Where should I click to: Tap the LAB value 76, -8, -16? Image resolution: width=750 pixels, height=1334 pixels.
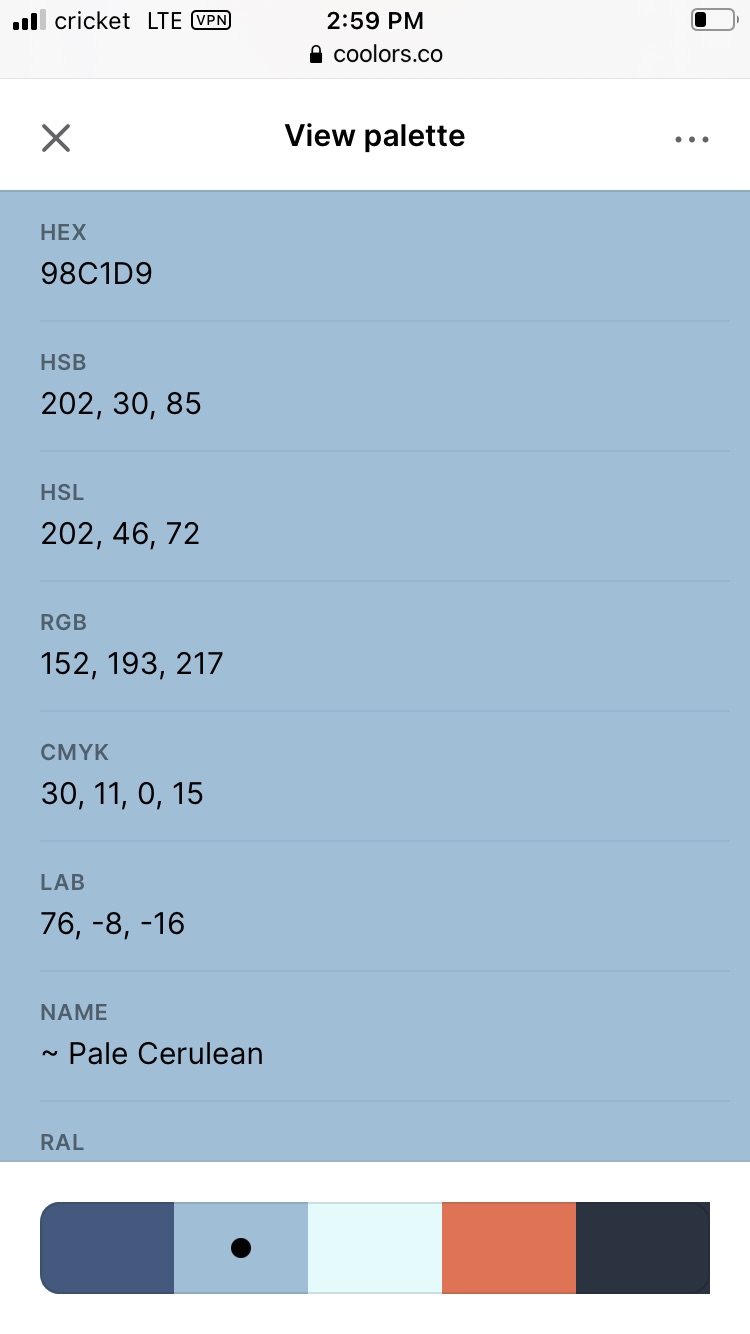tap(113, 923)
